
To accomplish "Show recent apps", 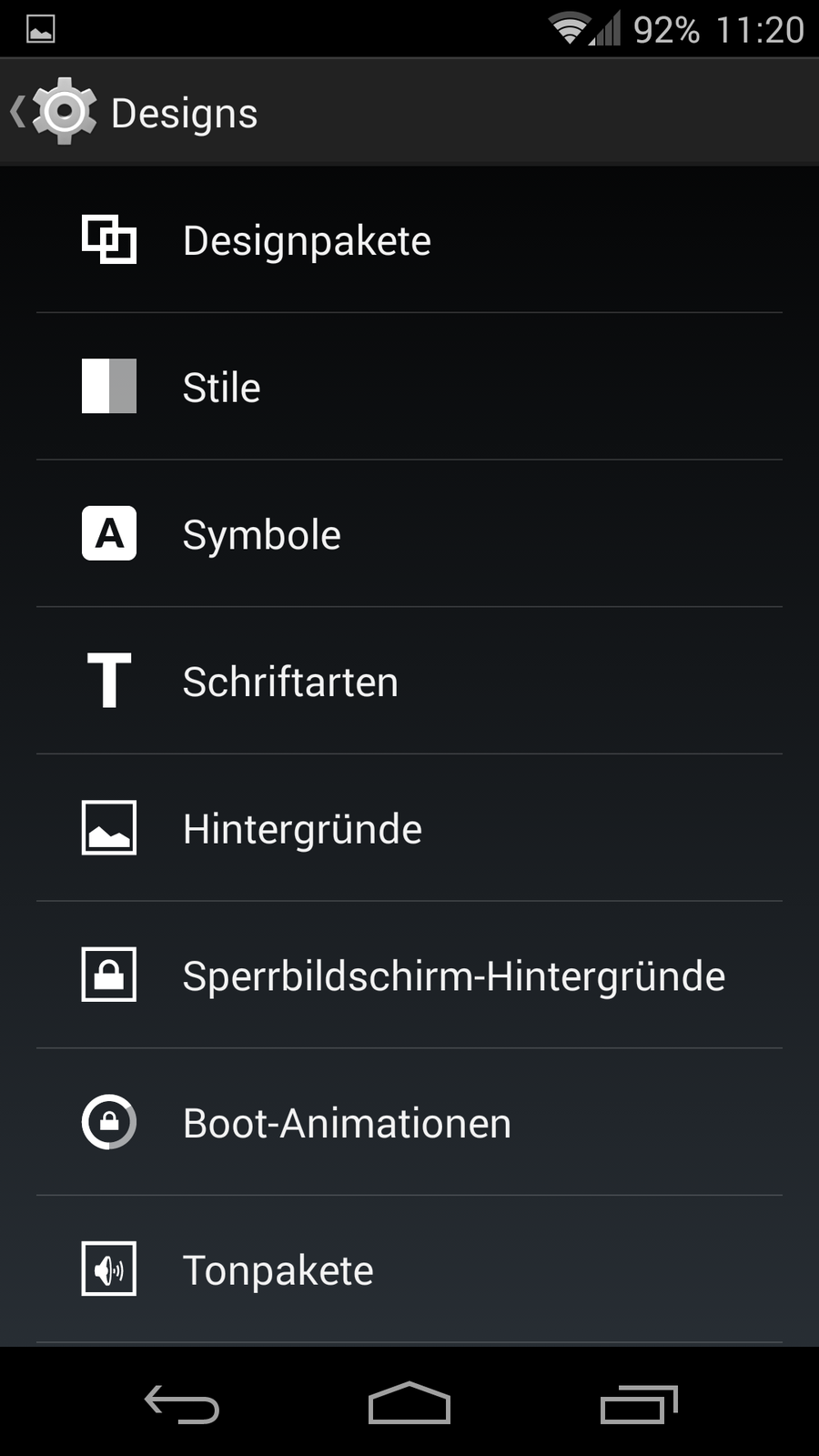I will click(639, 1403).
